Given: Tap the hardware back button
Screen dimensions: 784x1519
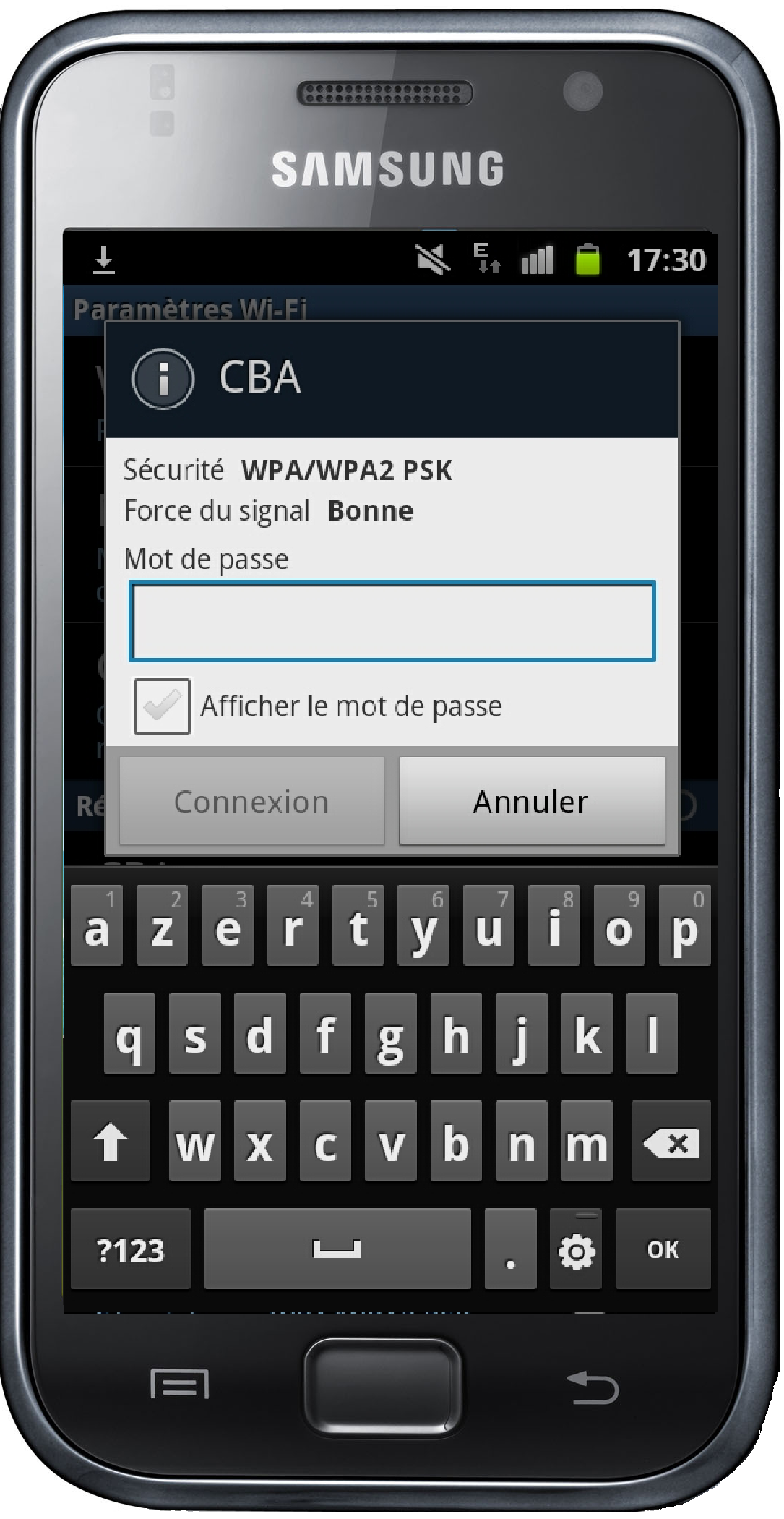Looking at the screenshot, I should (593, 1387).
